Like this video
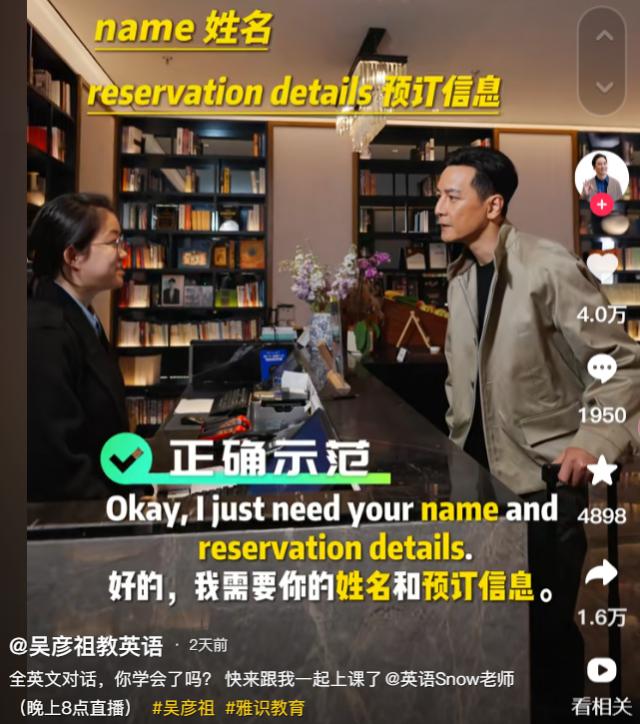This screenshot has height=724, width=640. pyautogui.click(x=601, y=267)
